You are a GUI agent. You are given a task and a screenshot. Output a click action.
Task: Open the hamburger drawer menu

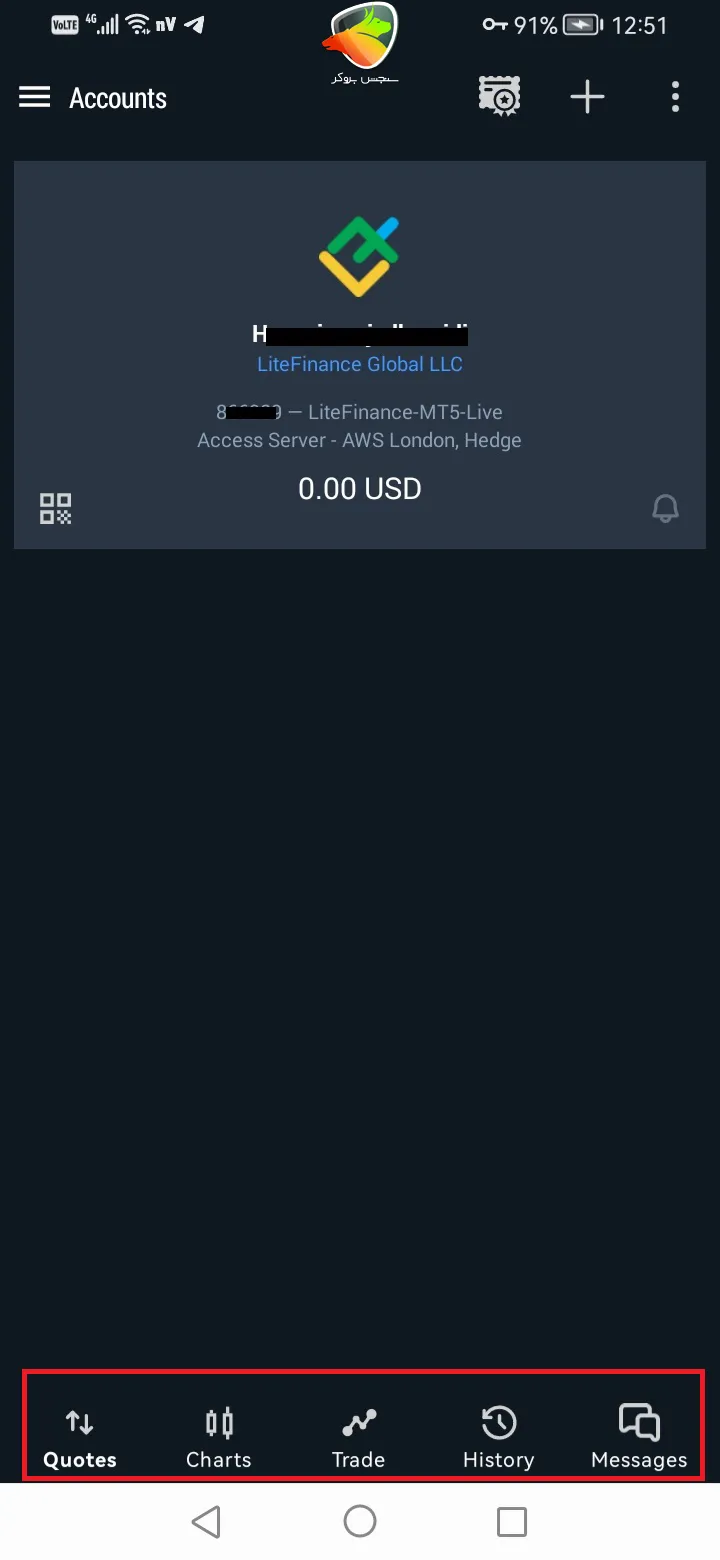(x=35, y=97)
